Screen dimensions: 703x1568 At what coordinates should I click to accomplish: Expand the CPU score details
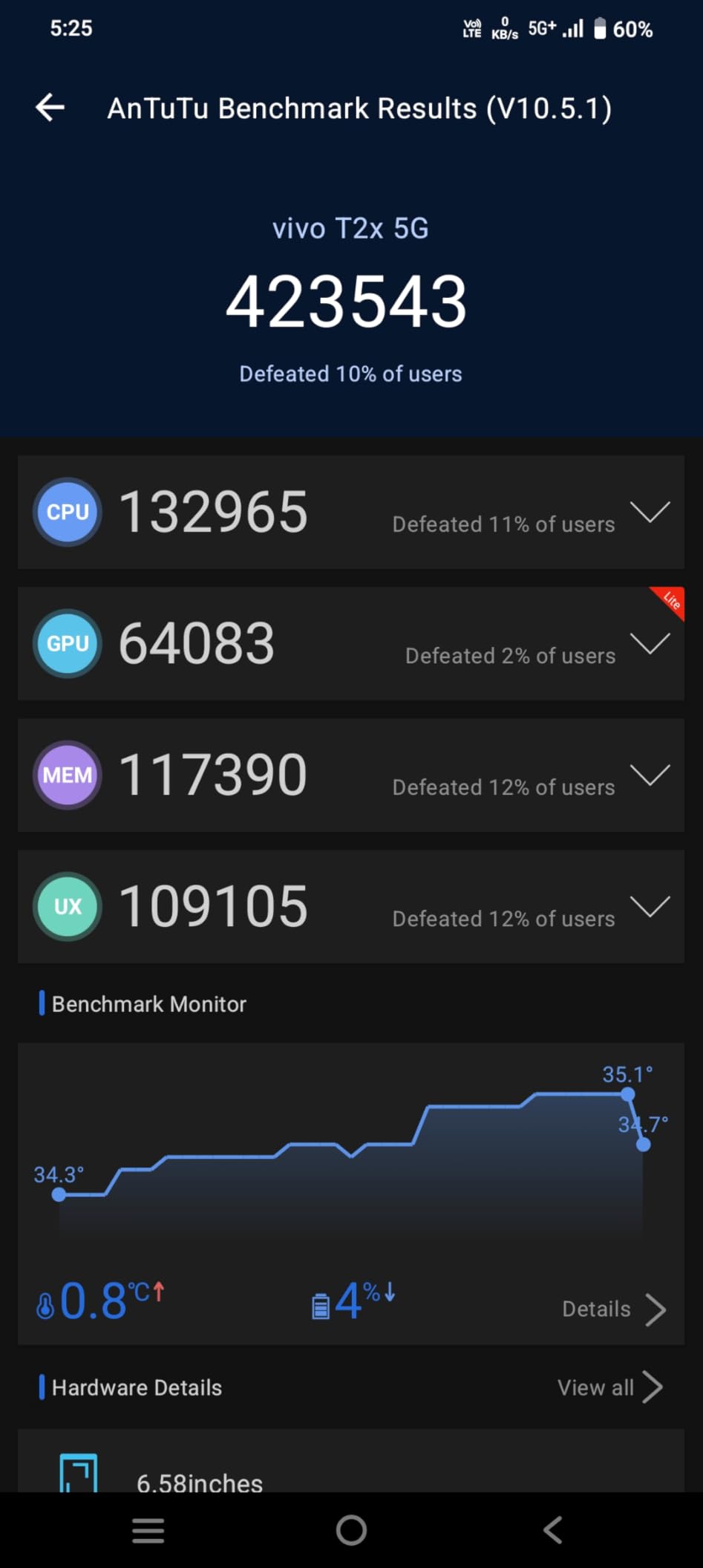point(650,512)
